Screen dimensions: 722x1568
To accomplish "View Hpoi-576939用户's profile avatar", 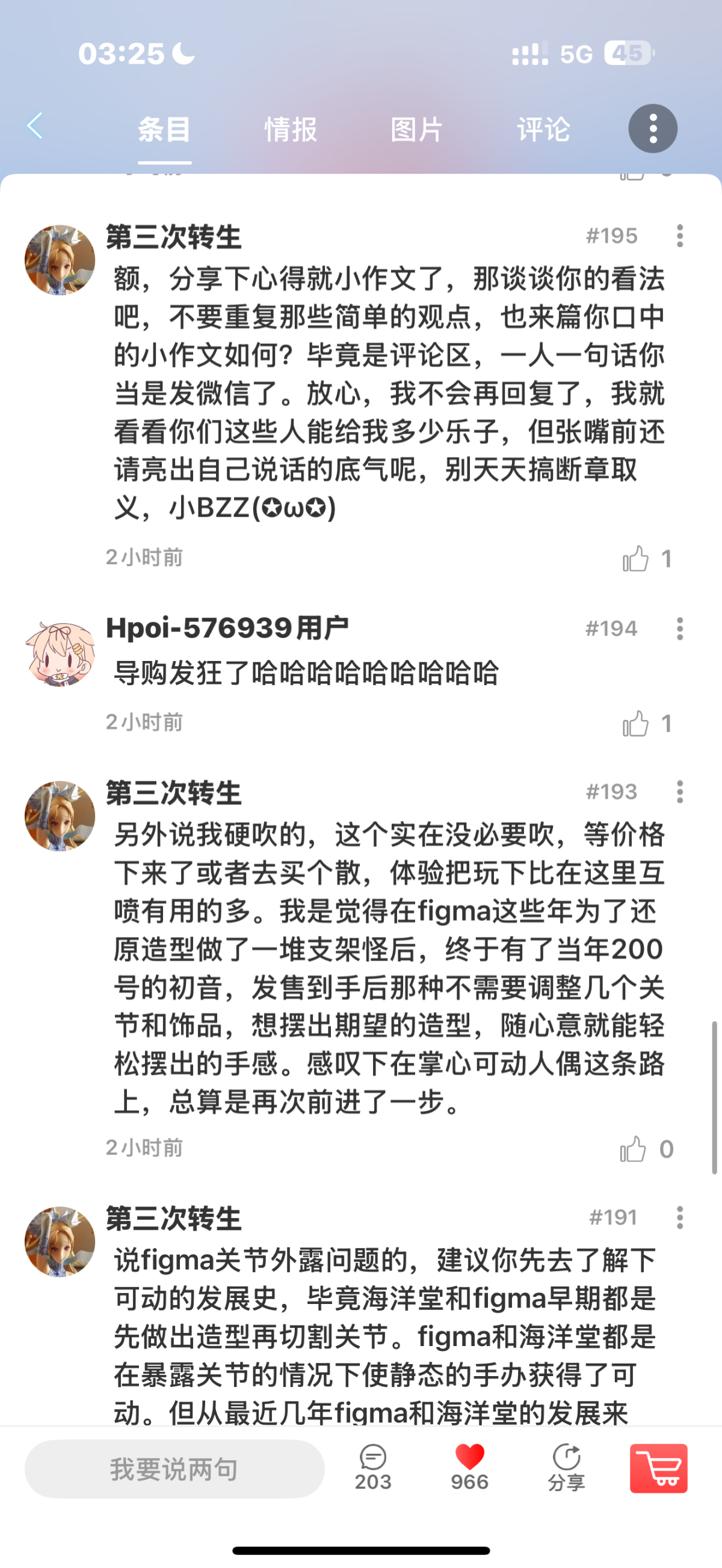I will (60, 653).
